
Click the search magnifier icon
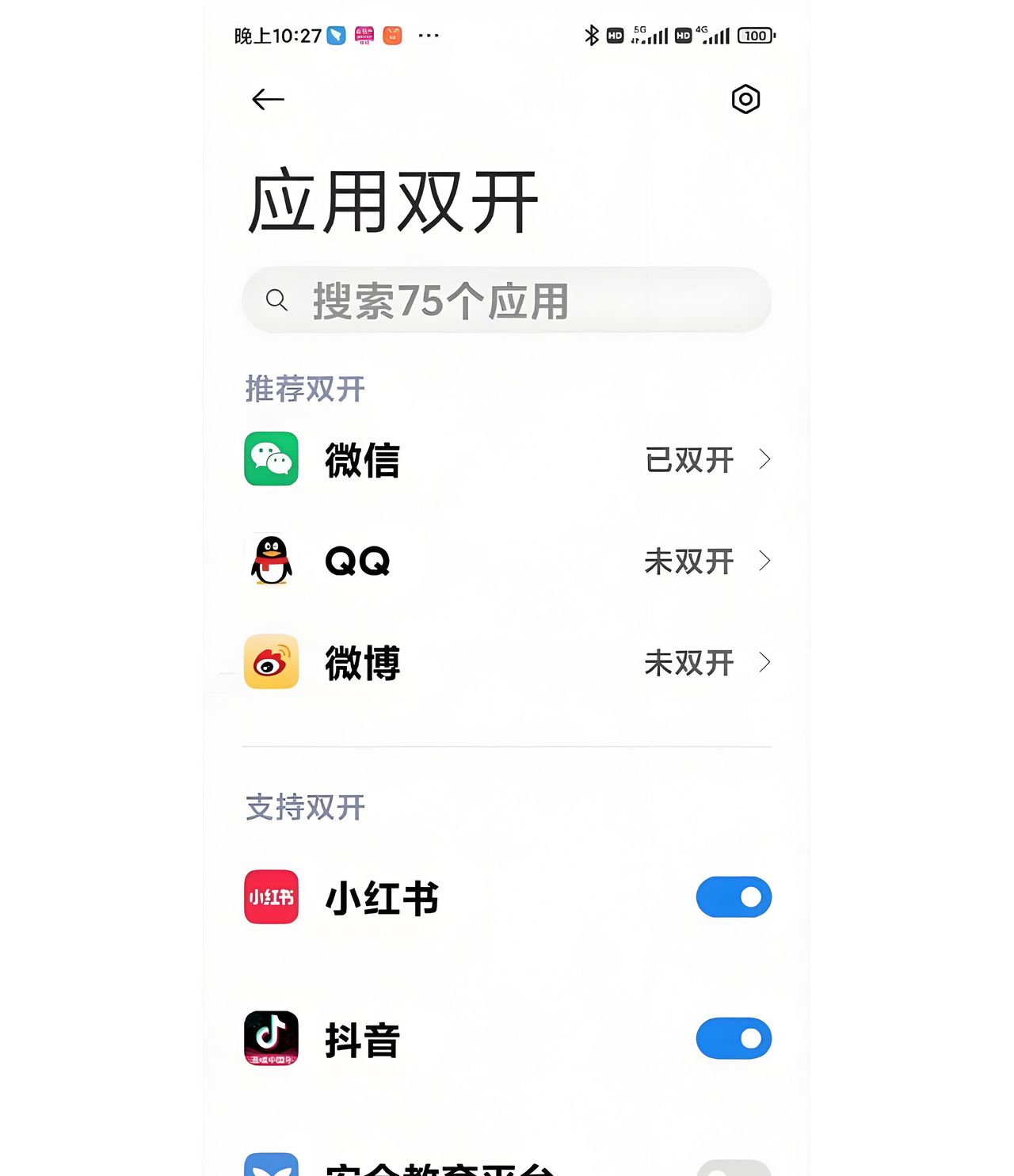276,300
